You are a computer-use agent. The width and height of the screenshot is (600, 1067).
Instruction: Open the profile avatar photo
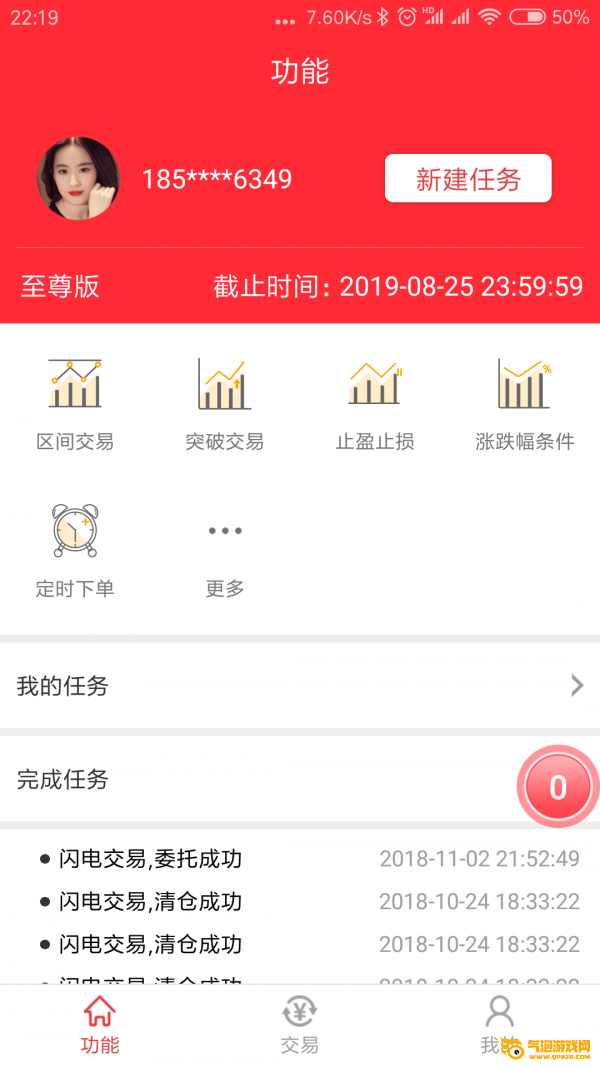[78, 178]
